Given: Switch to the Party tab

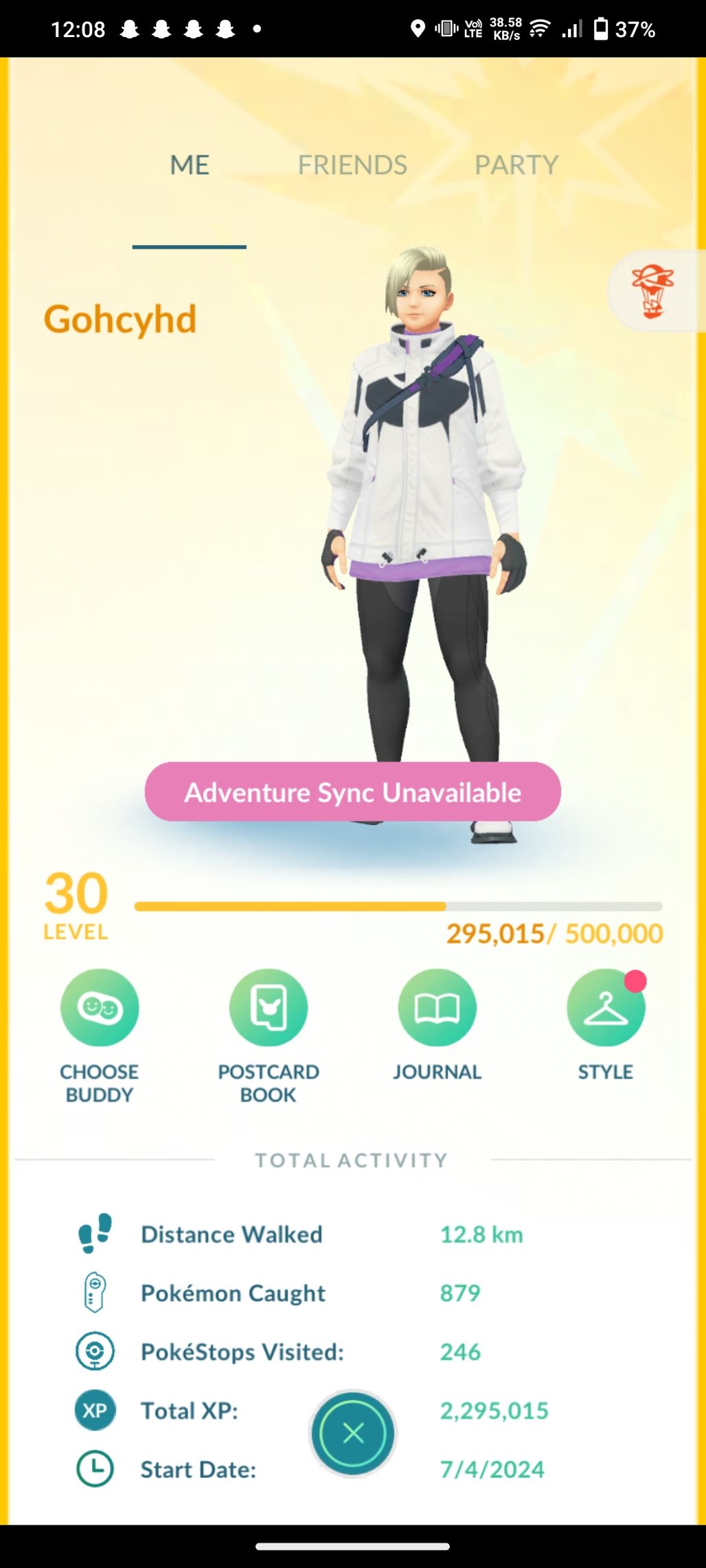Looking at the screenshot, I should [516, 165].
